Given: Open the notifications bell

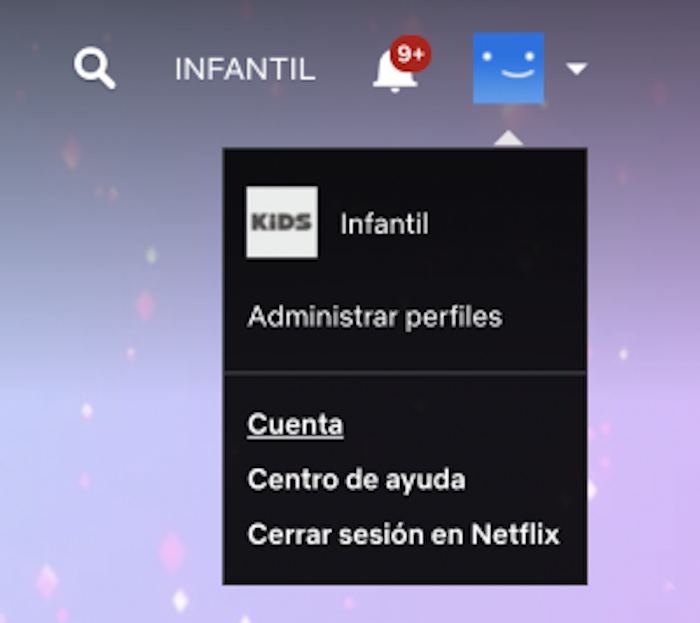Looking at the screenshot, I should [x=396, y=70].
